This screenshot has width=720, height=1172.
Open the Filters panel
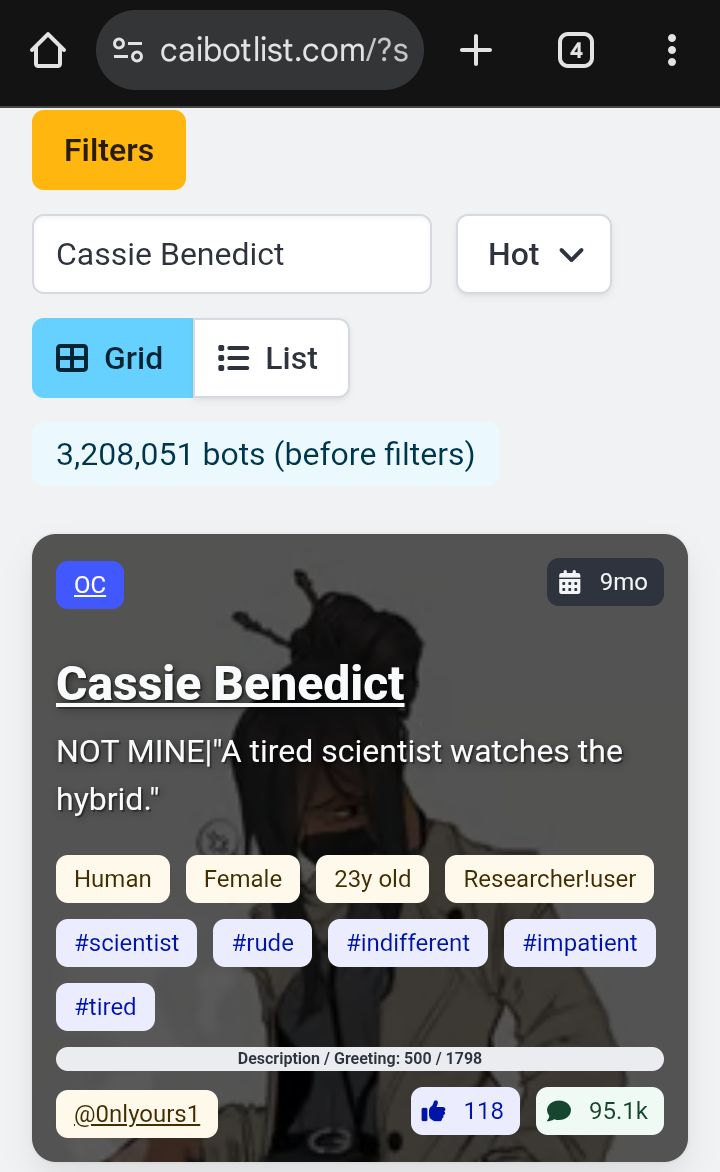(x=109, y=150)
